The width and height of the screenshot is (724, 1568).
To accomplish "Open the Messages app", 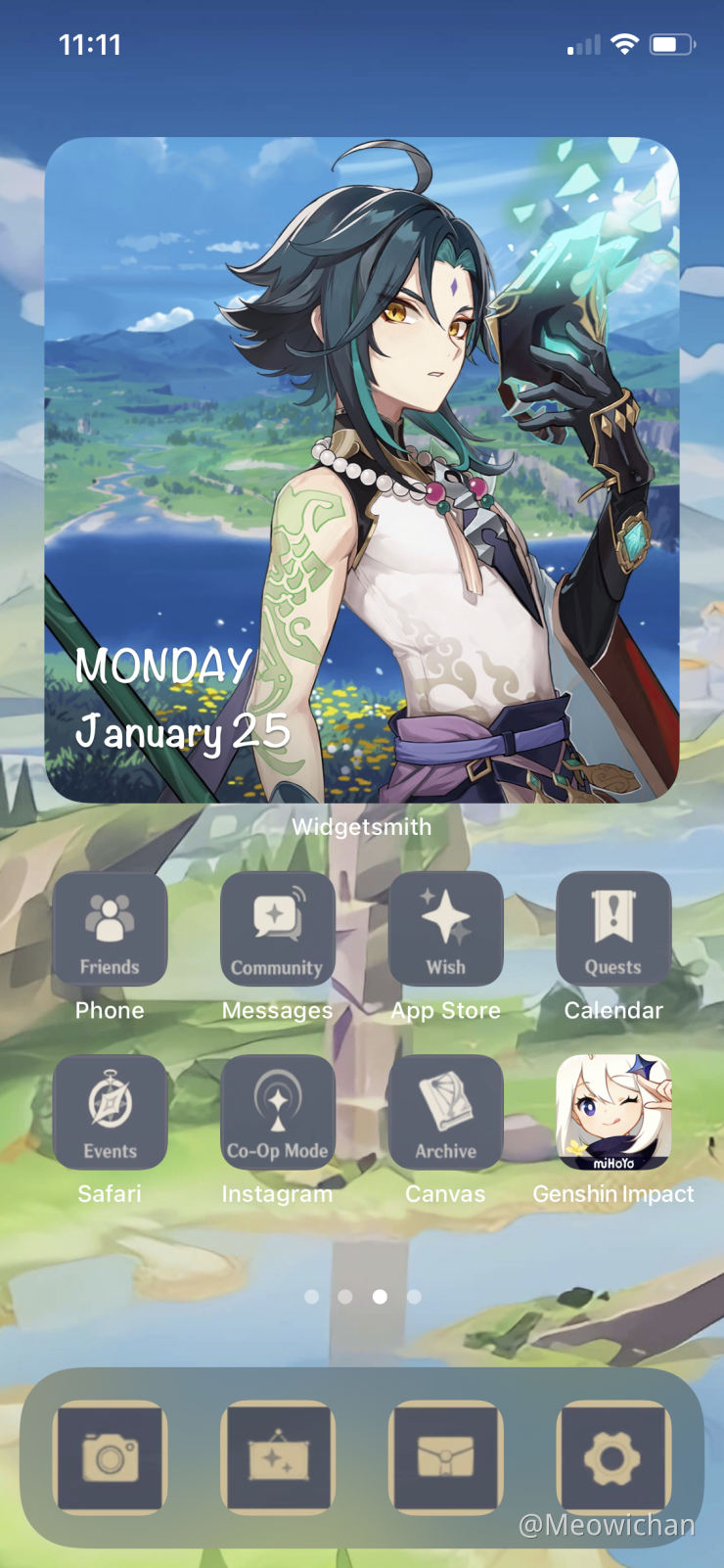I will pyautogui.click(x=278, y=929).
